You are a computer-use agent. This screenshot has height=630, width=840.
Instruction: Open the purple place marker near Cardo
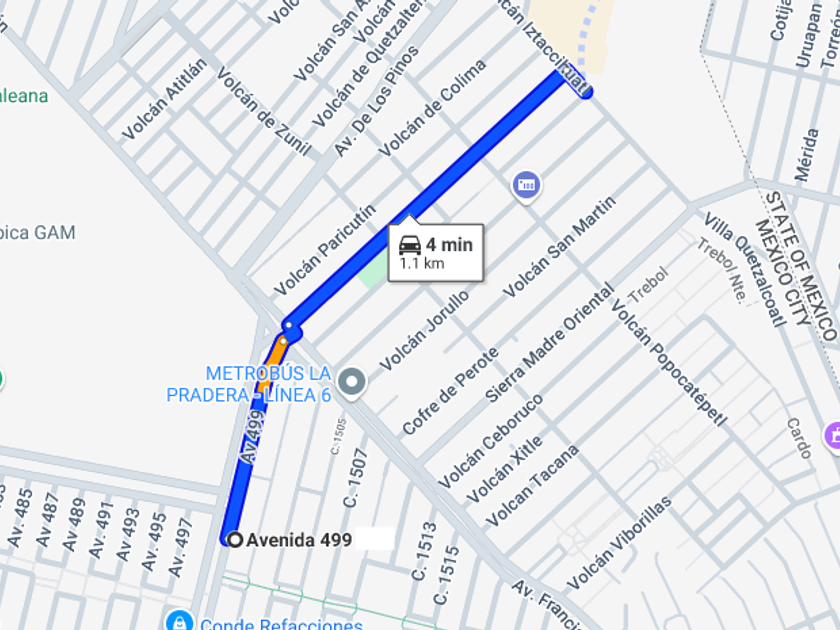tap(832, 436)
